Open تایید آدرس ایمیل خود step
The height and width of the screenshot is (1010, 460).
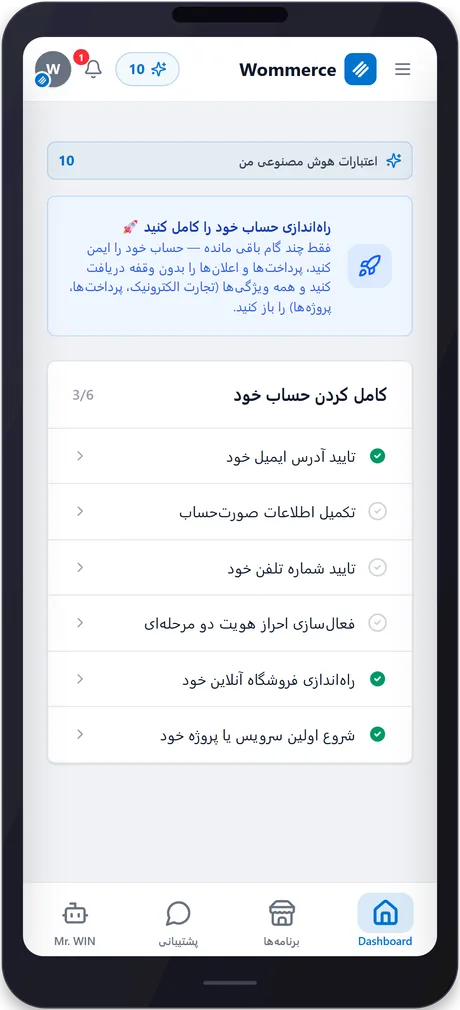click(x=230, y=457)
